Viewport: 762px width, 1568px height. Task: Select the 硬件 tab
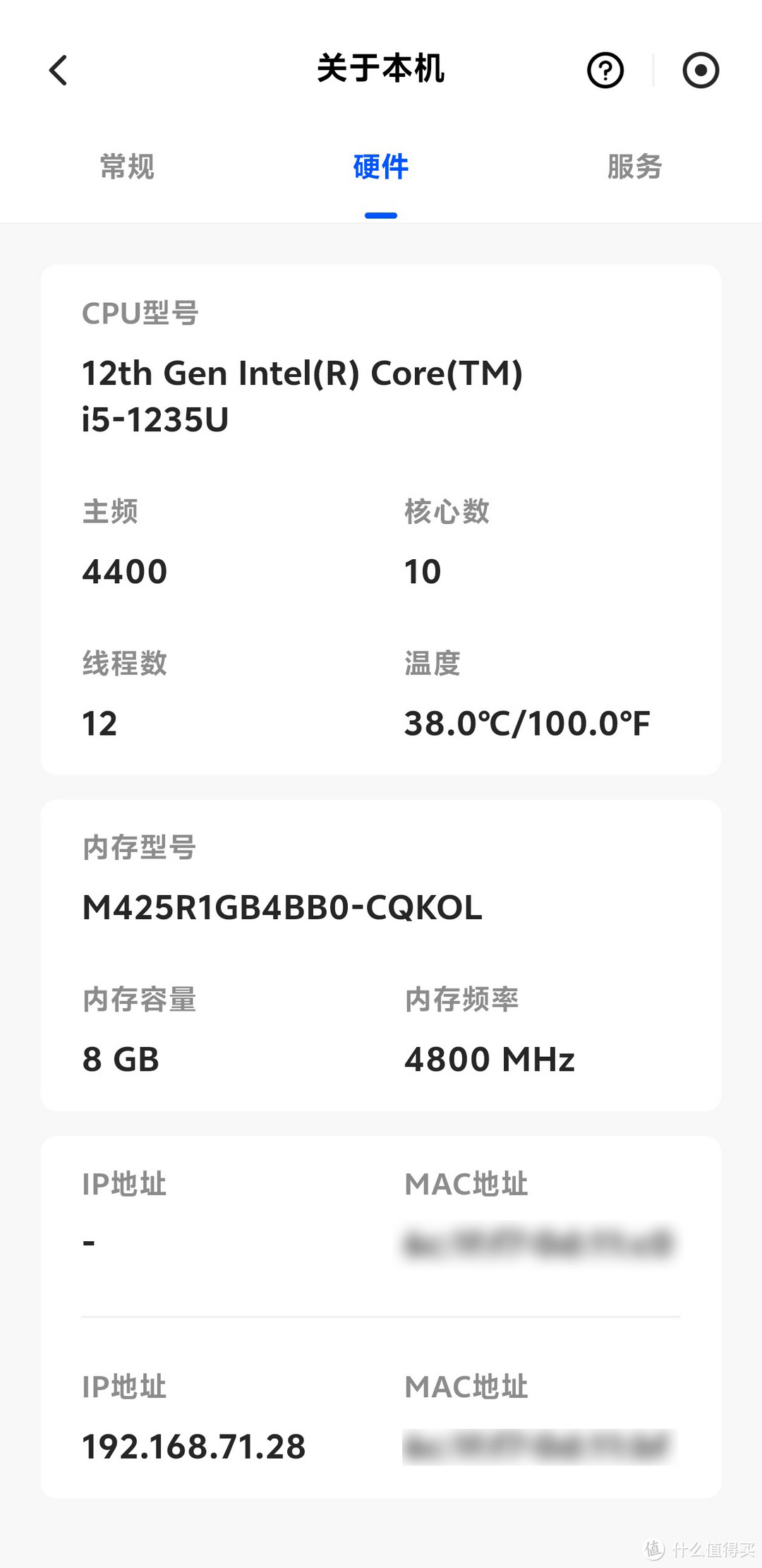pyautogui.click(x=381, y=167)
